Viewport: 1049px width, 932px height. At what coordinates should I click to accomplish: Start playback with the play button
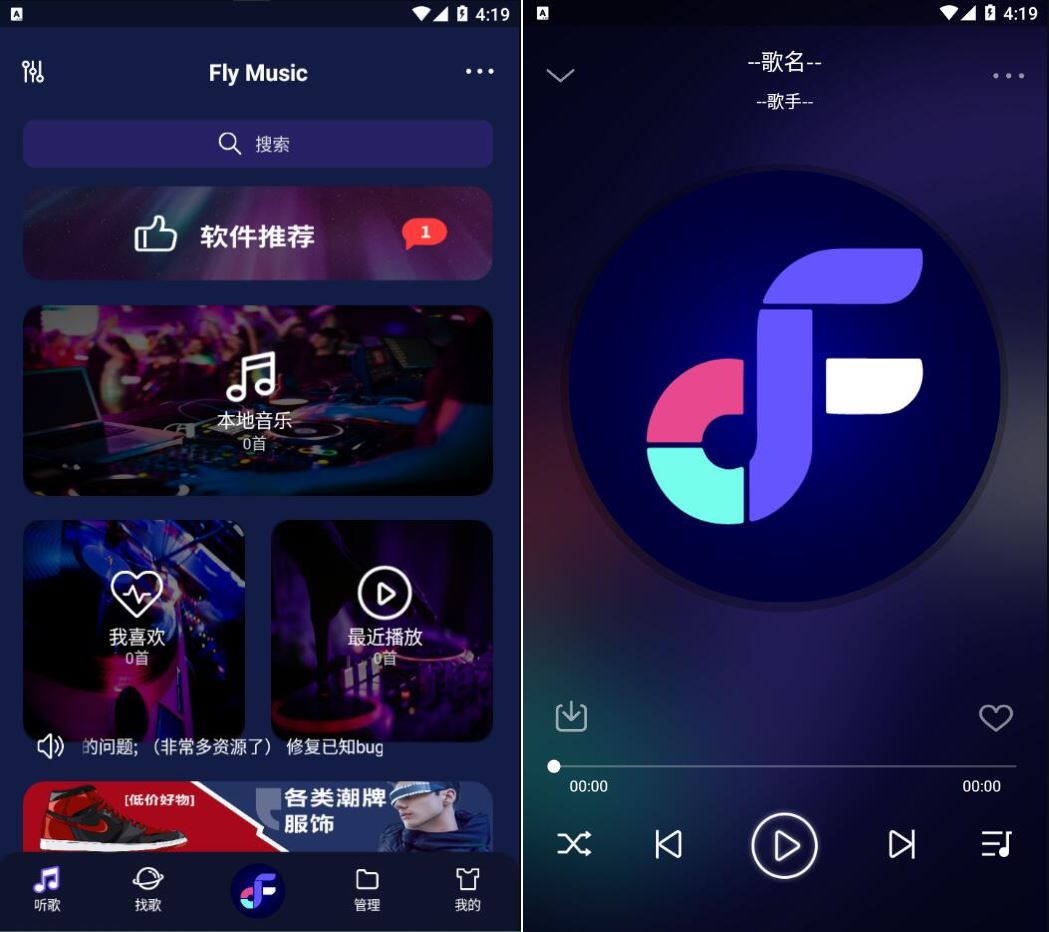pos(784,846)
